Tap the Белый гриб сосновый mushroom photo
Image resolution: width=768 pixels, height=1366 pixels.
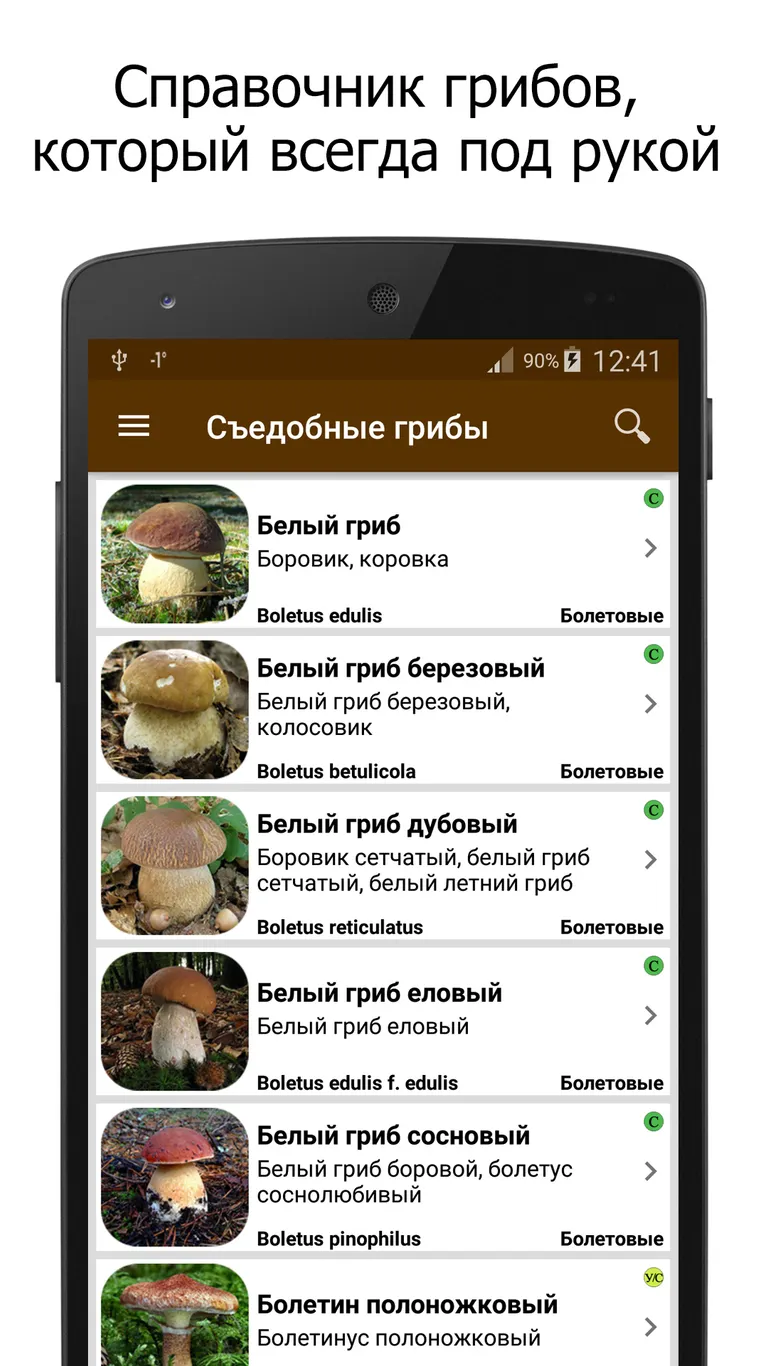(174, 1177)
